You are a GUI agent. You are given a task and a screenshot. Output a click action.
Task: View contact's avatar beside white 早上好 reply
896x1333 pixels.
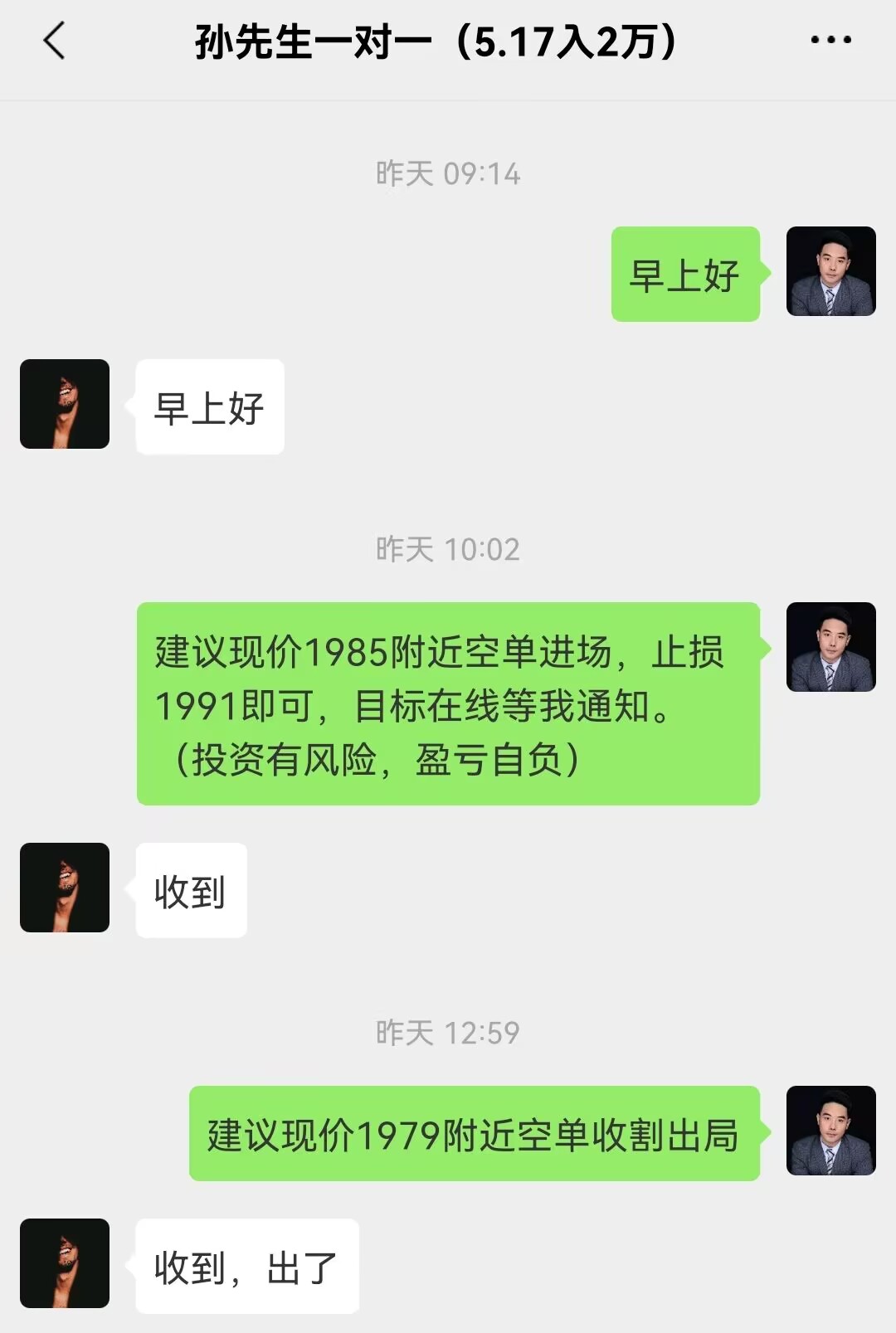(65, 404)
